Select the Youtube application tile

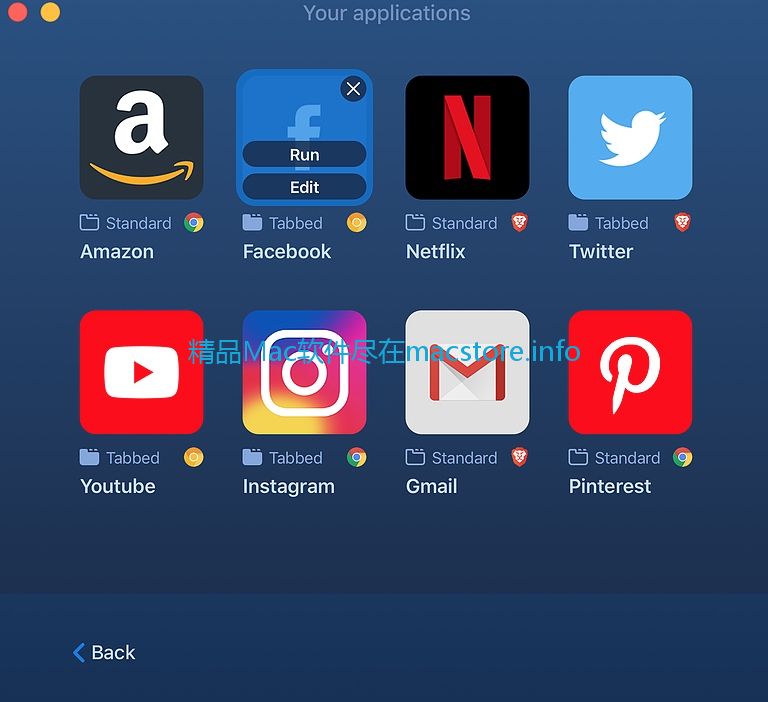[141, 372]
